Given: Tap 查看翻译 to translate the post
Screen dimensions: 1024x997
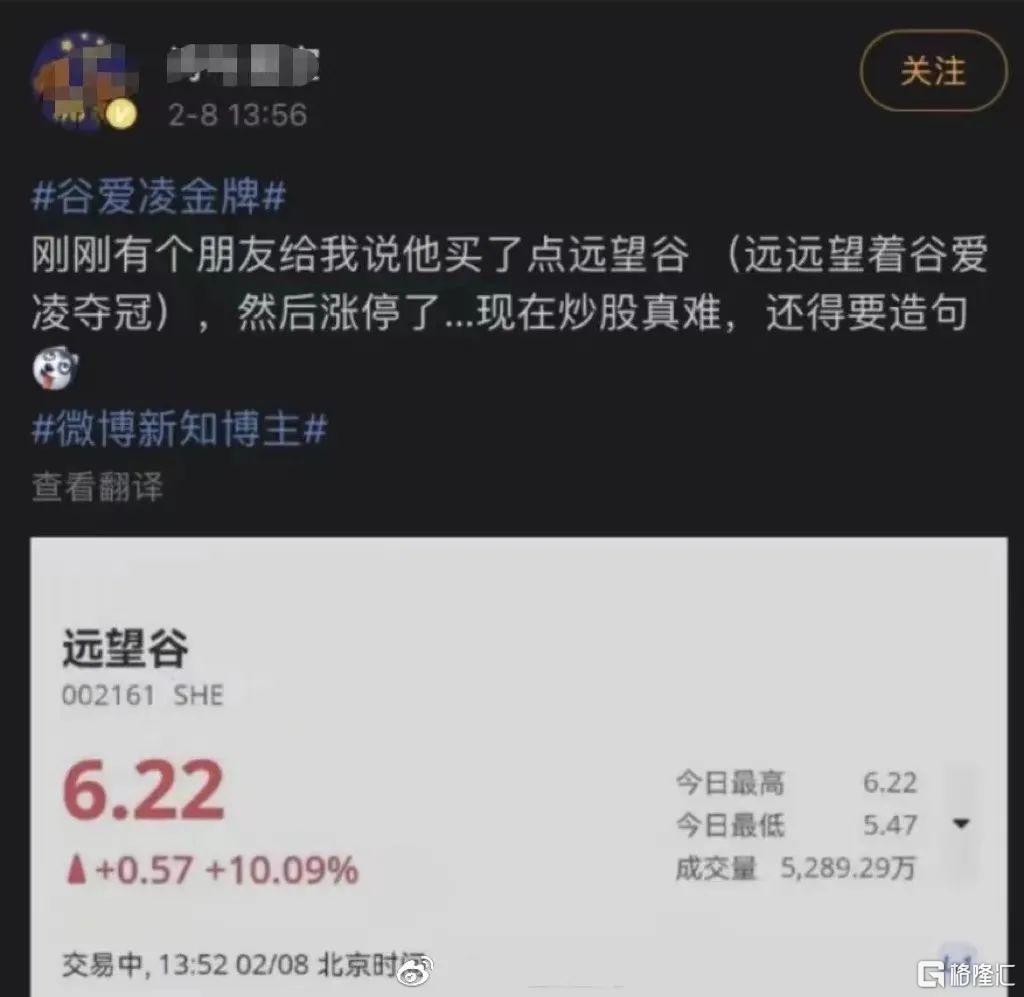Looking at the screenshot, I should coord(97,488).
